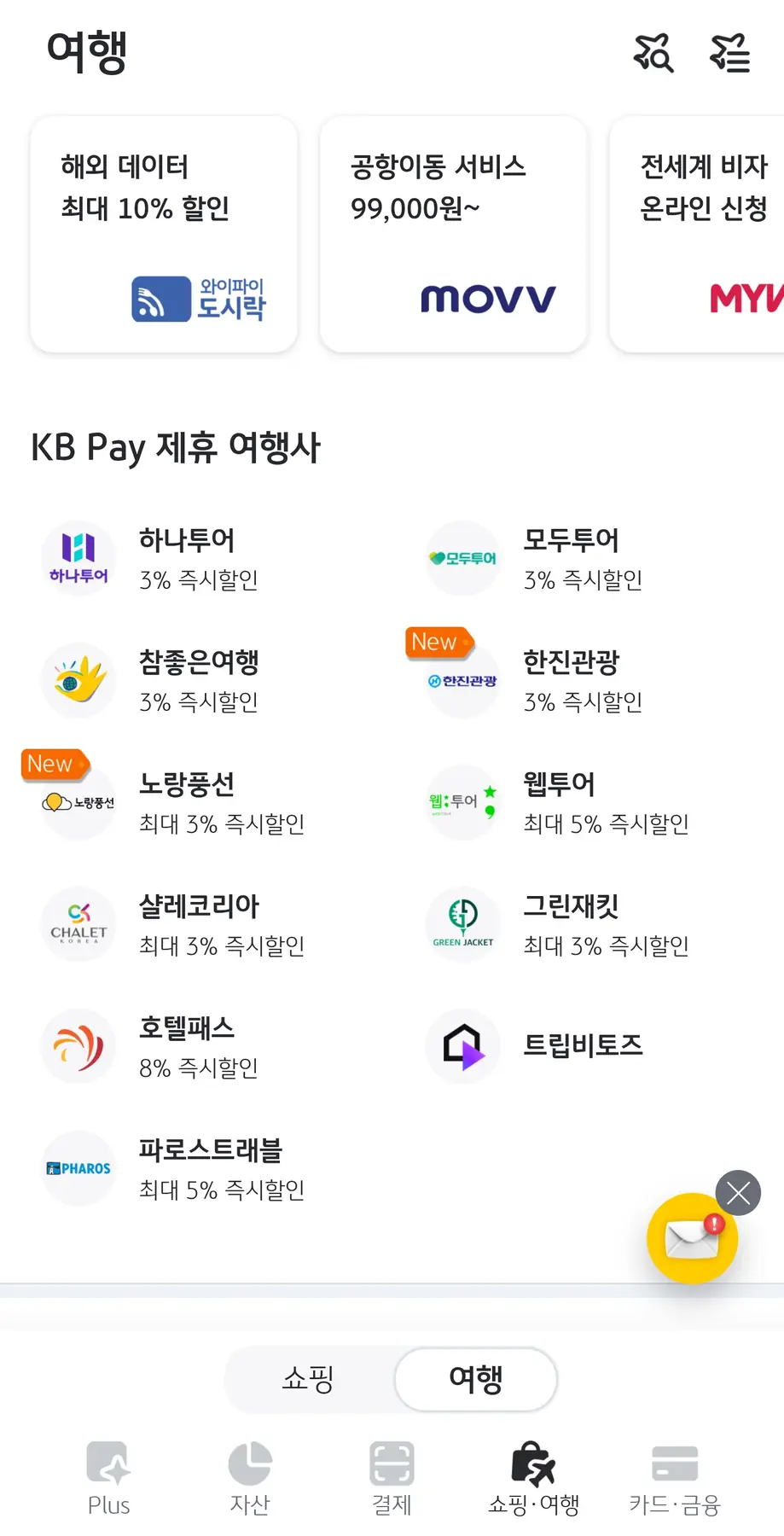This screenshot has width=784, height=1536.
Task: Open the yellow mail floating button
Action: 690,1240
